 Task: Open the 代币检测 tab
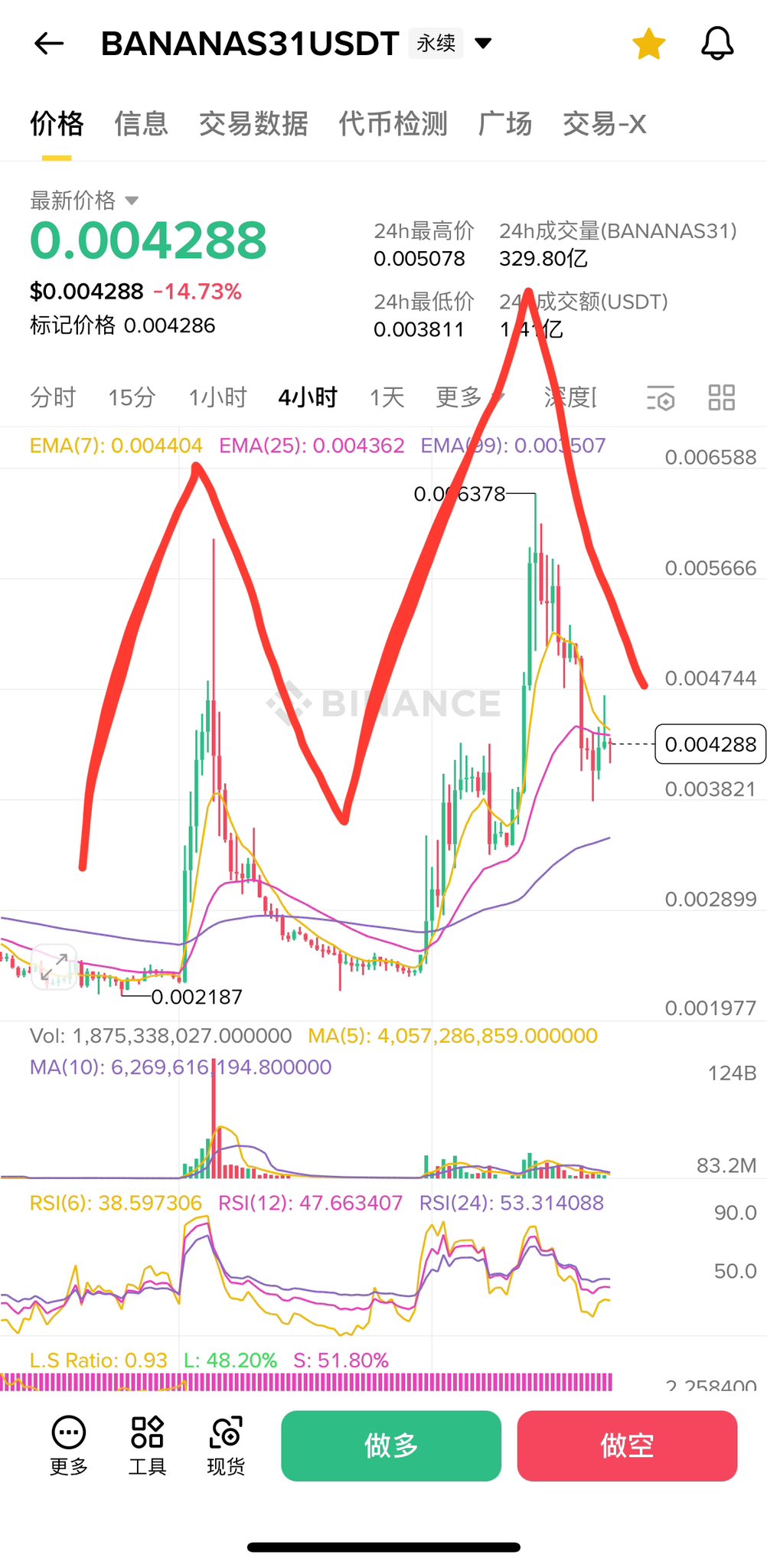(393, 123)
